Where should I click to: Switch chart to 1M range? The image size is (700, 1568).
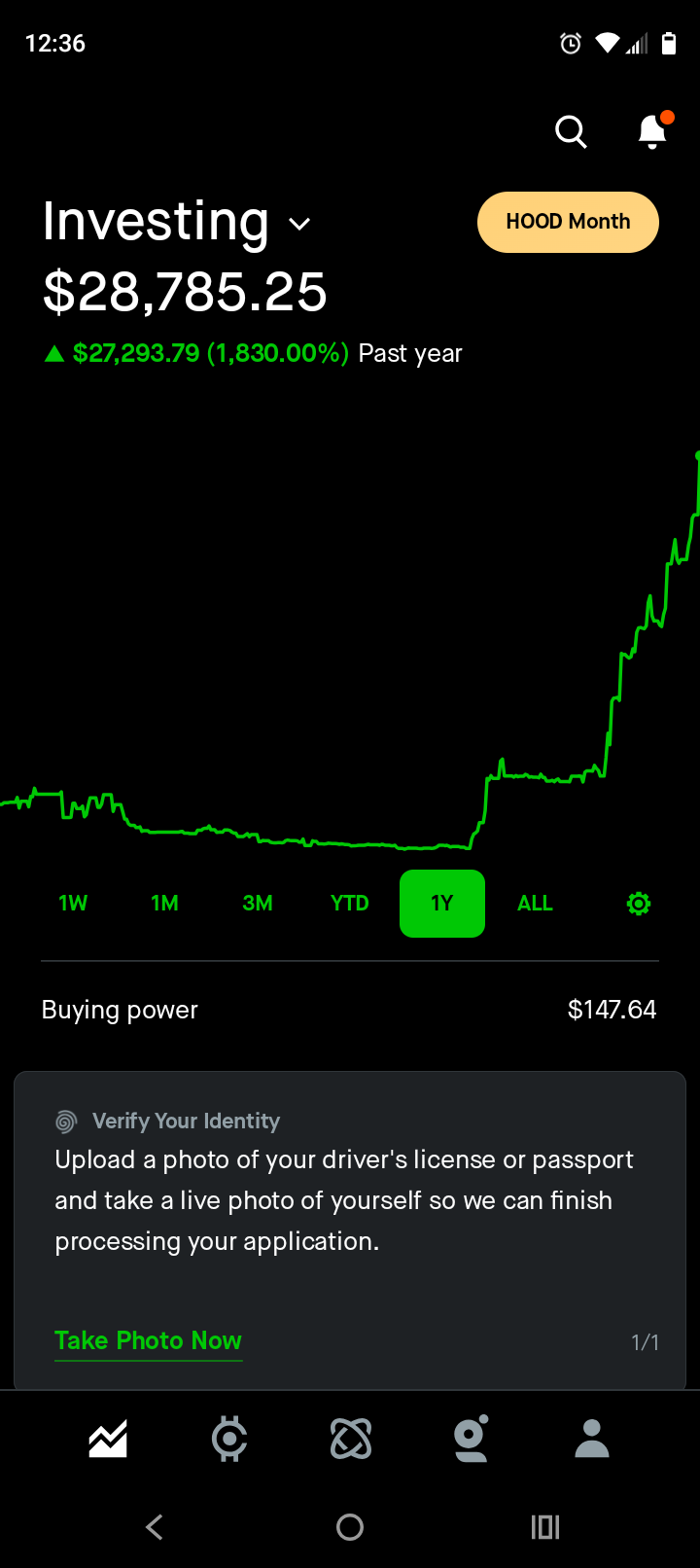pos(165,904)
